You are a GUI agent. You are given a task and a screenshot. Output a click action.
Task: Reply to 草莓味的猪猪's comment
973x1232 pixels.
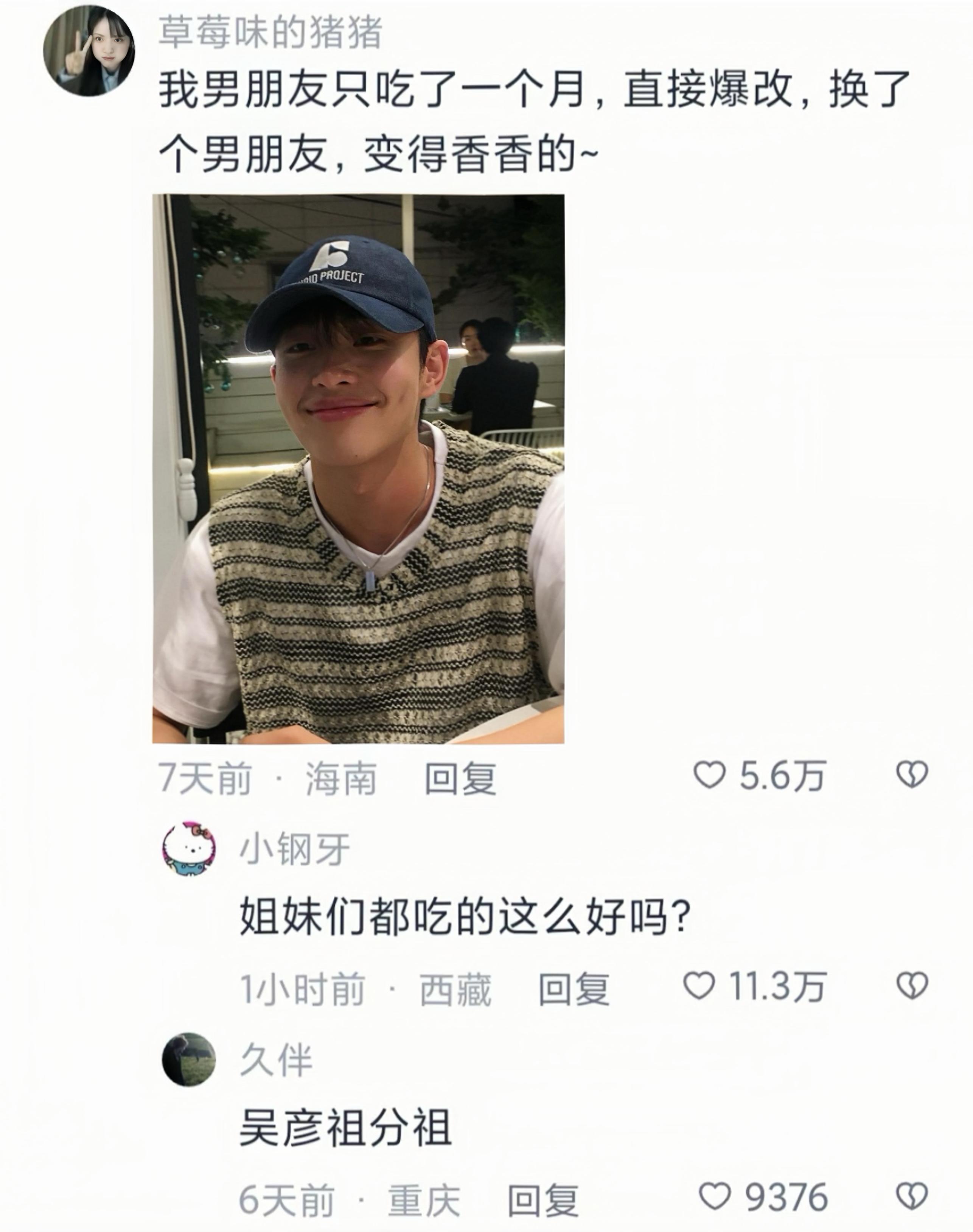pos(460,778)
